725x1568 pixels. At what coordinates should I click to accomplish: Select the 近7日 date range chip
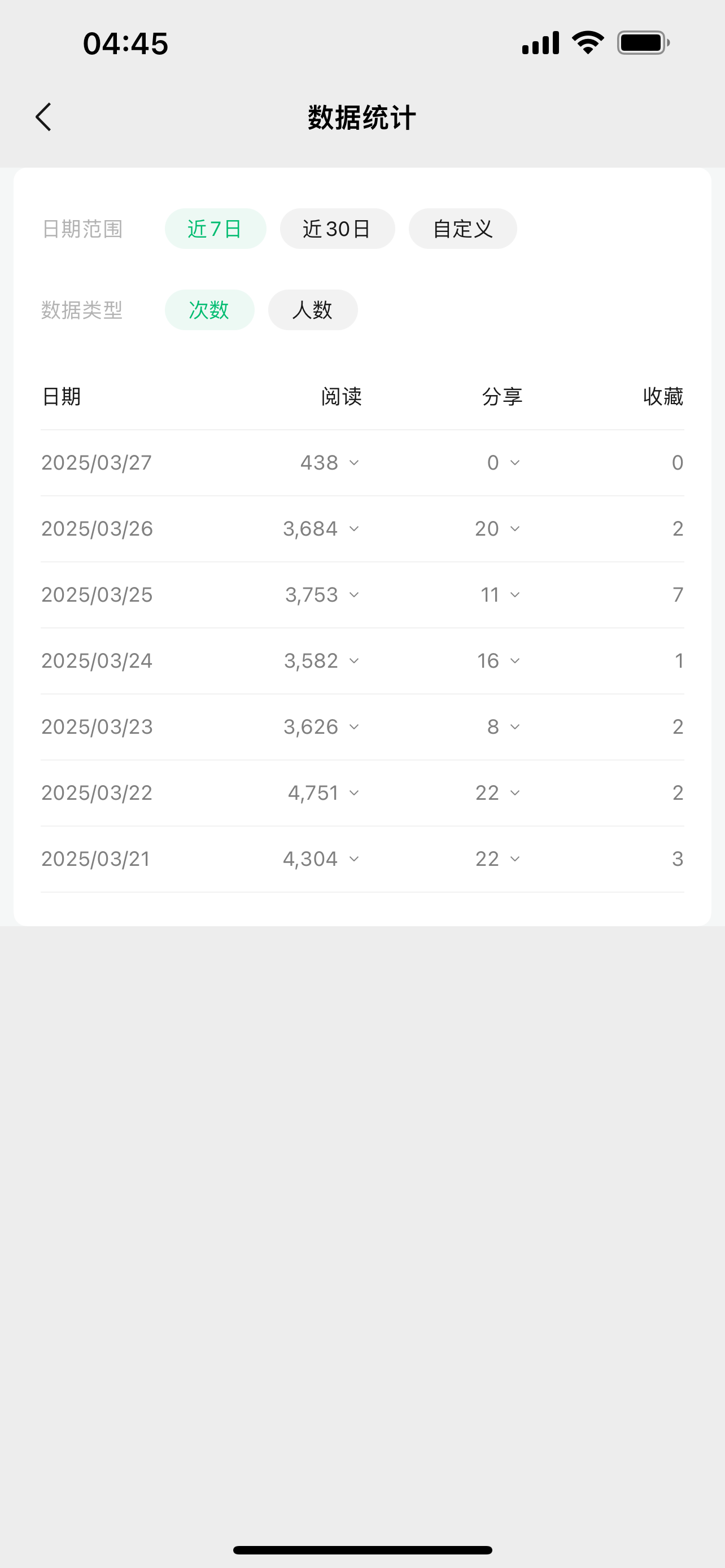(x=215, y=229)
